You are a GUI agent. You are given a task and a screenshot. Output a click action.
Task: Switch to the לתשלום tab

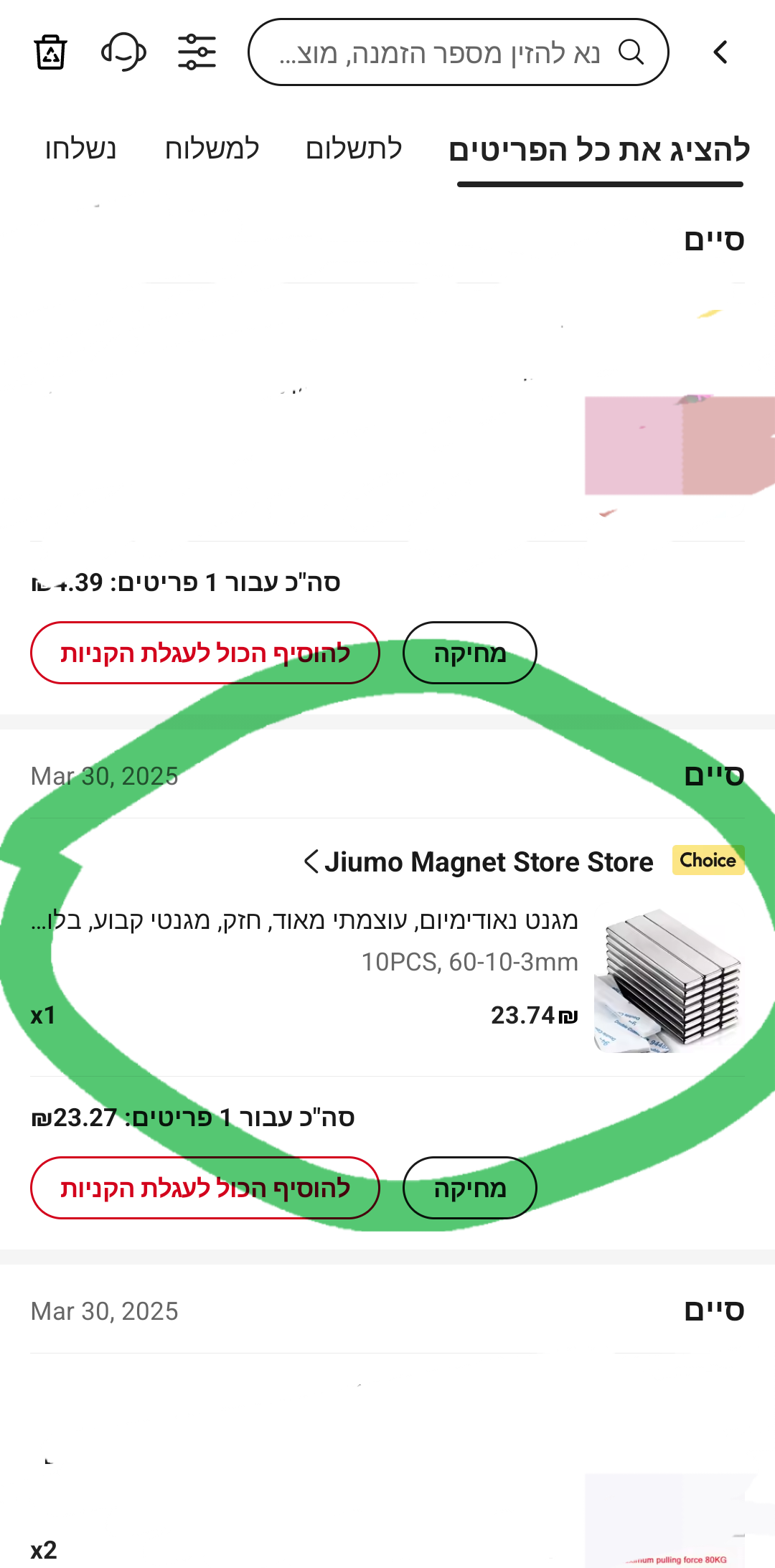pyautogui.click(x=354, y=149)
